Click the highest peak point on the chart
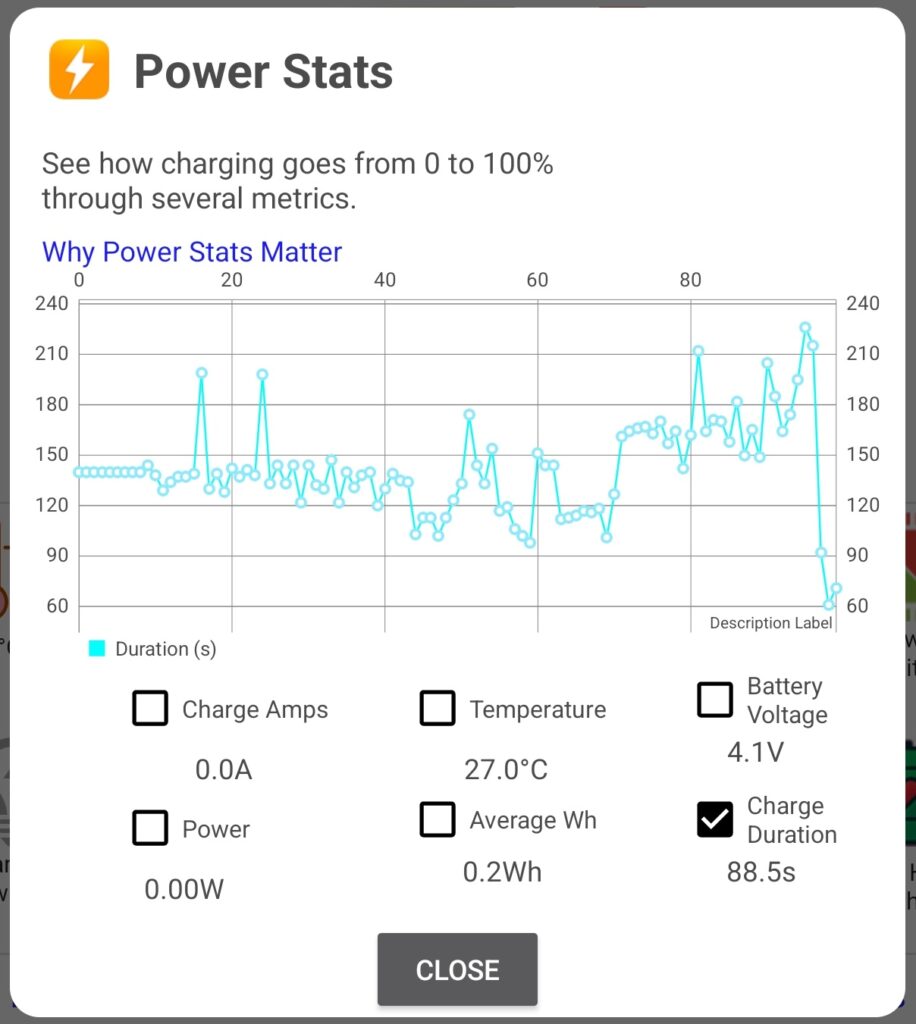This screenshot has width=916, height=1024. 805,326
